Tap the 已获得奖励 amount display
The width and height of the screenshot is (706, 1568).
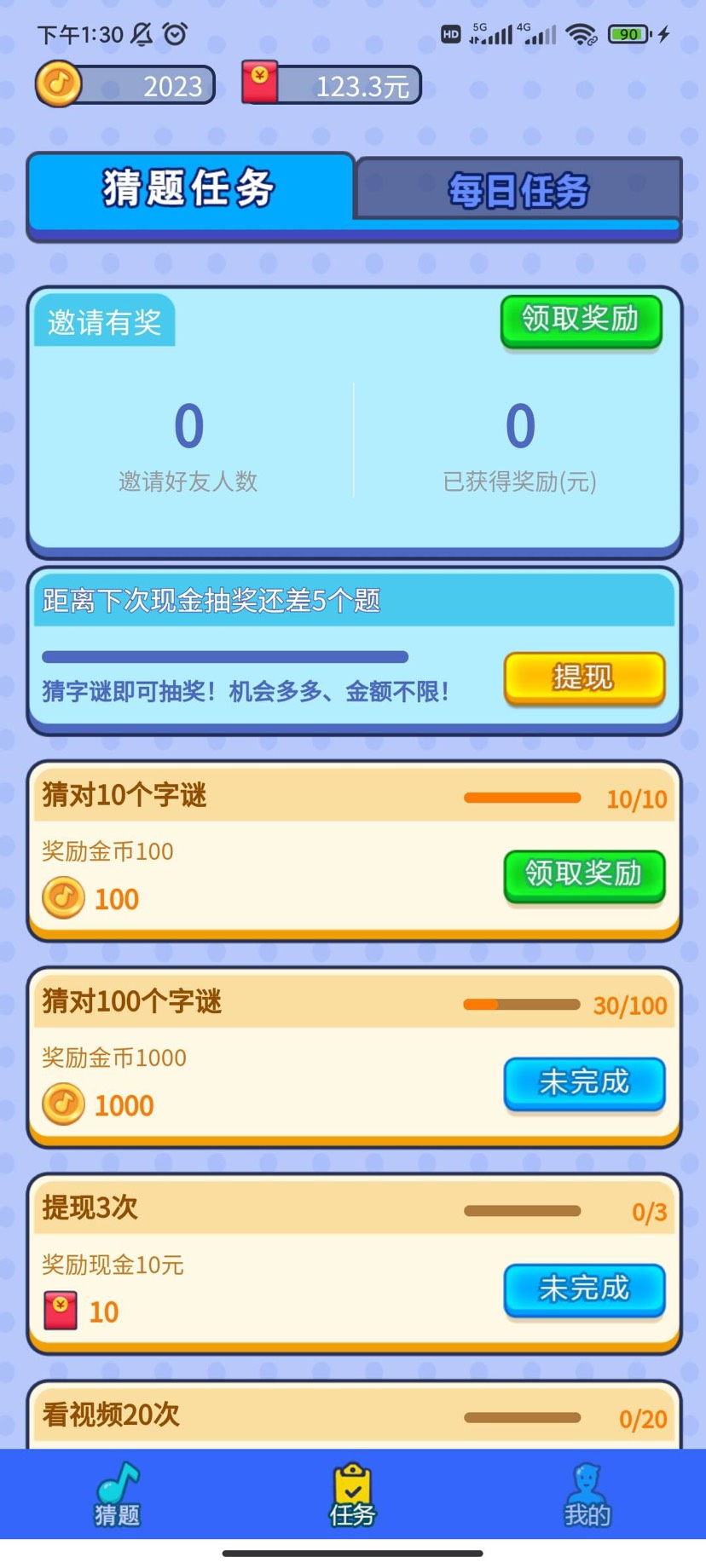pyautogui.click(x=521, y=426)
